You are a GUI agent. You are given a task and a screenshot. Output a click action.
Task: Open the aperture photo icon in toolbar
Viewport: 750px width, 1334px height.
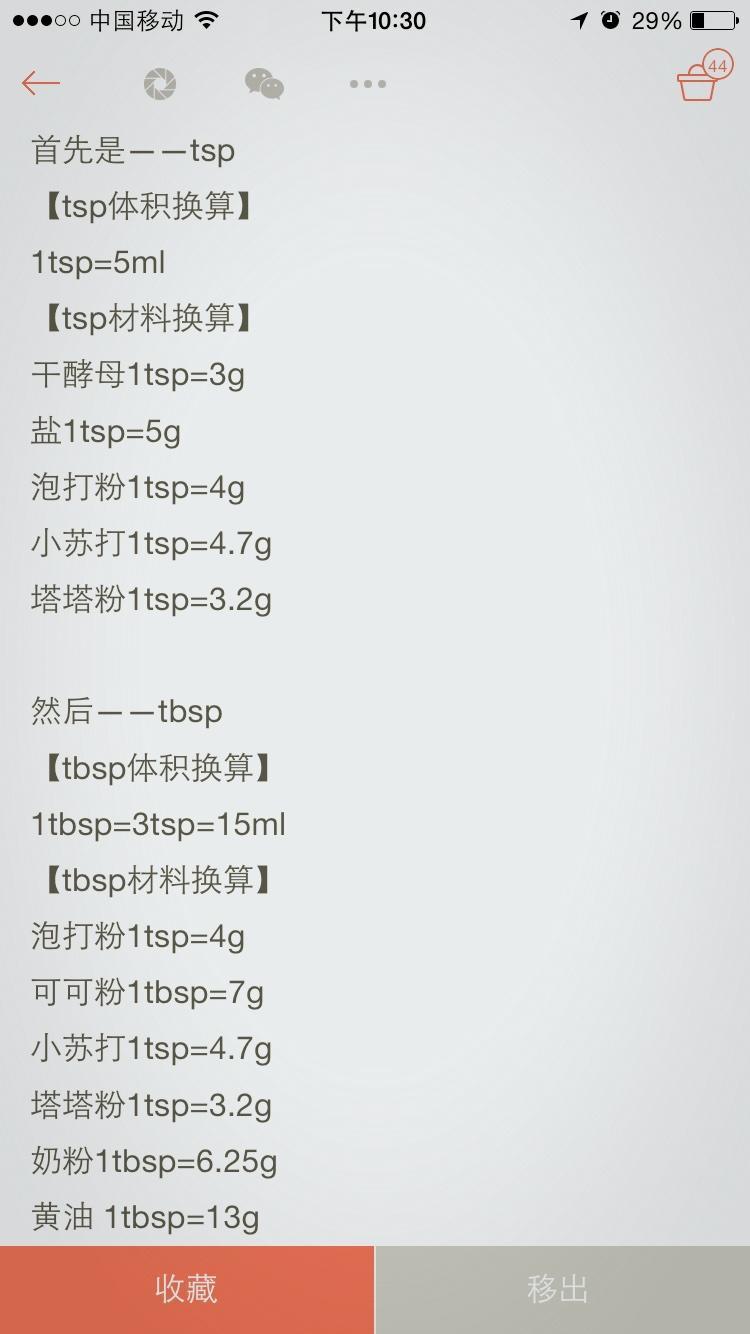162,83
